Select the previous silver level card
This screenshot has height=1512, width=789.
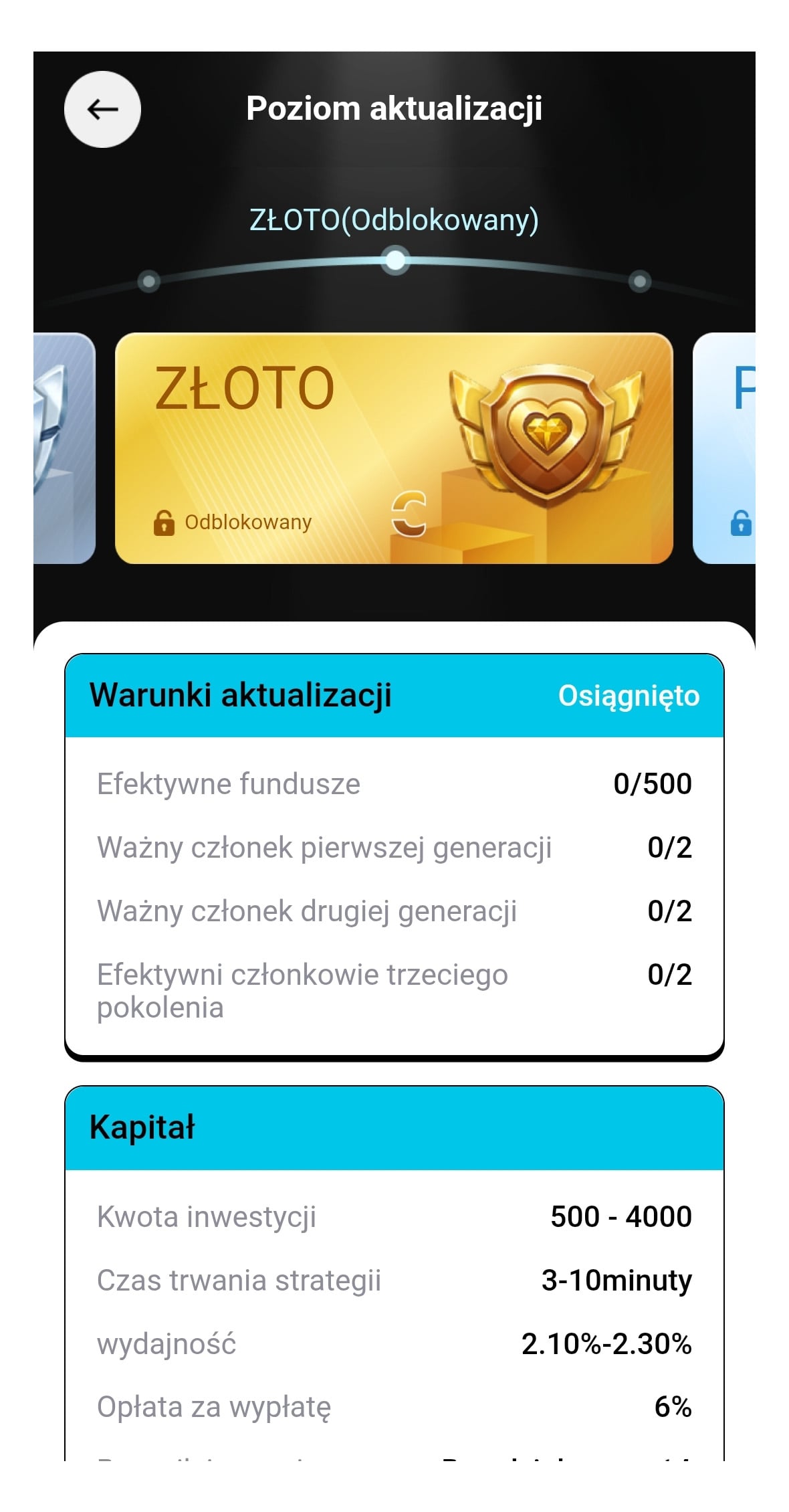pyautogui.click(x=64, y=448)
